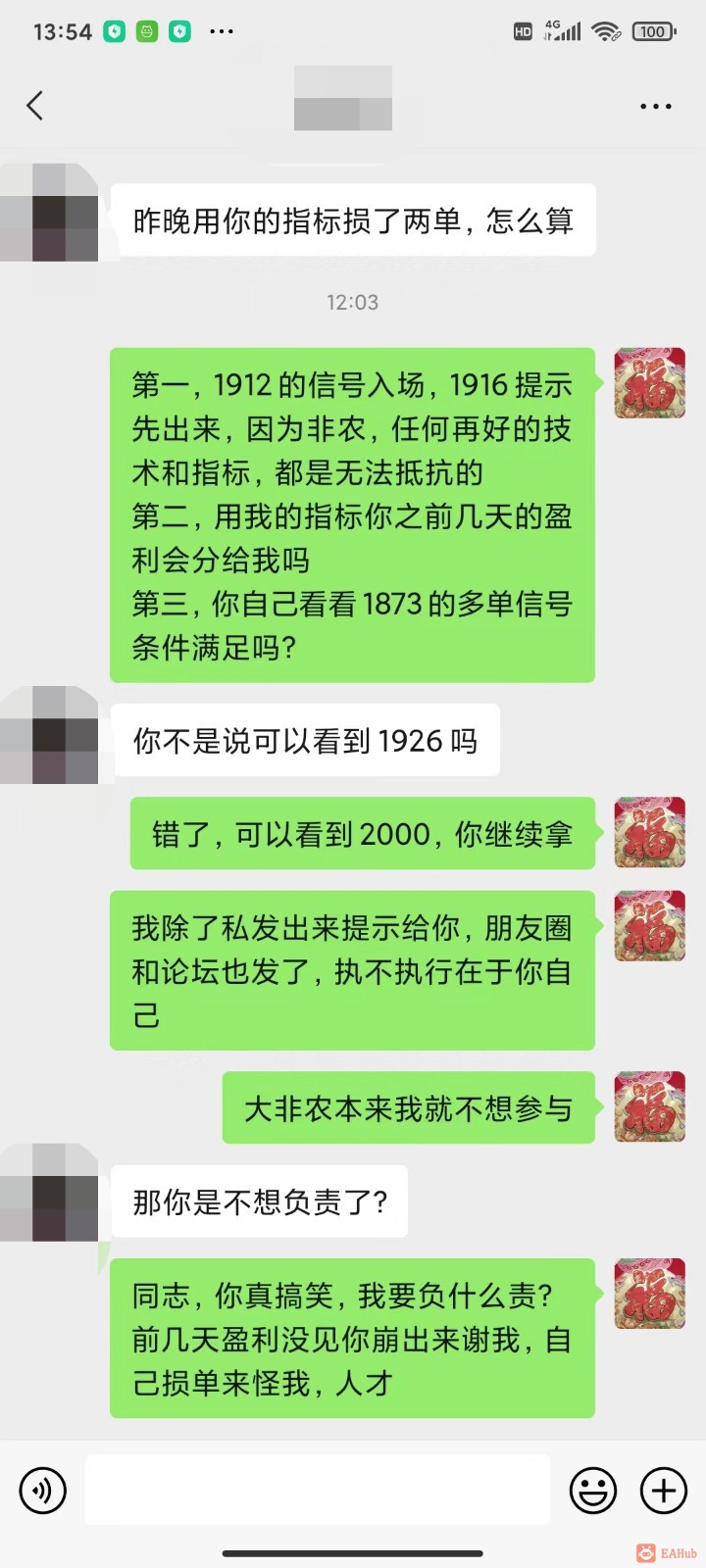Image resolution: width=706 pixels, height=1568 pixels.
Task: Focus the message text field
Action: pos(317,1490)
